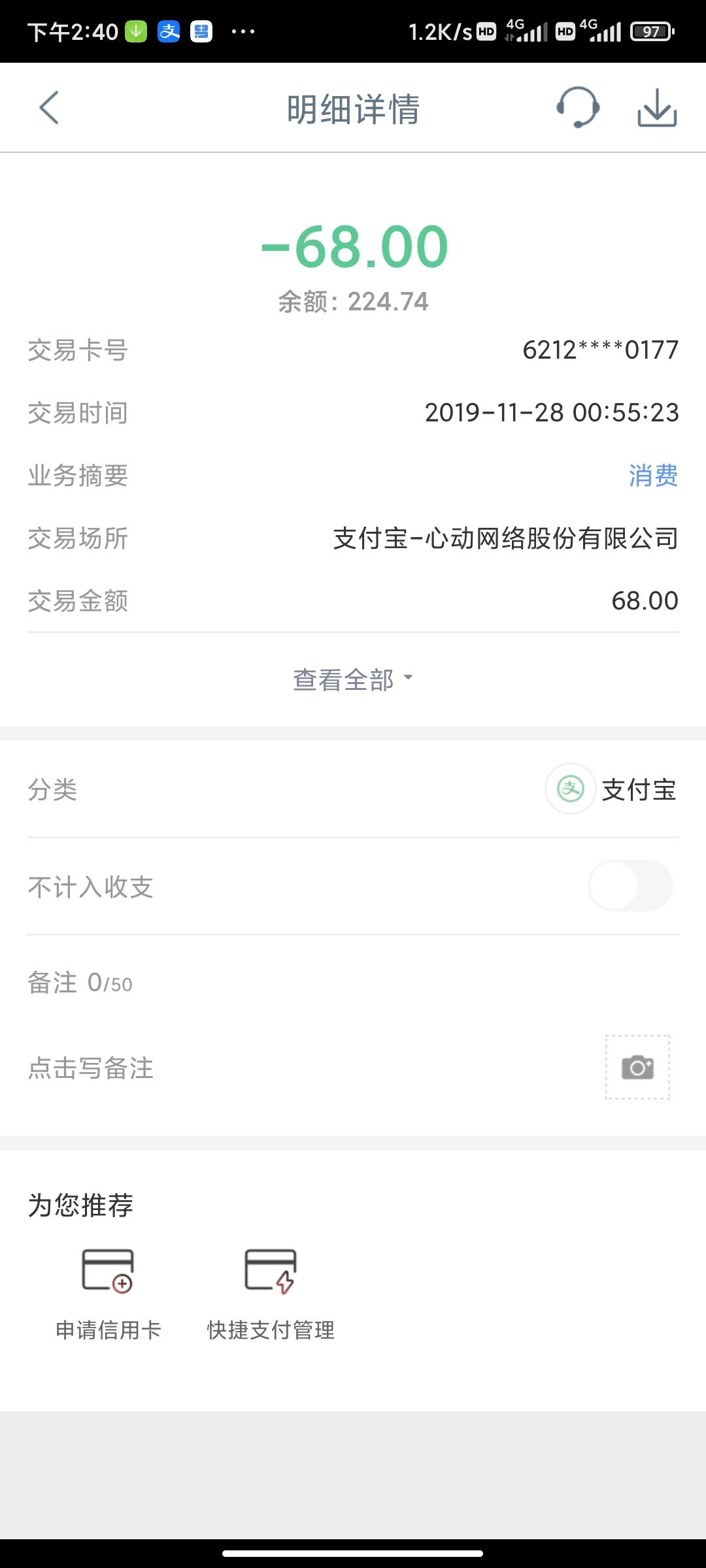Tap 点击写备注 to add a note

click(91, 1068)
